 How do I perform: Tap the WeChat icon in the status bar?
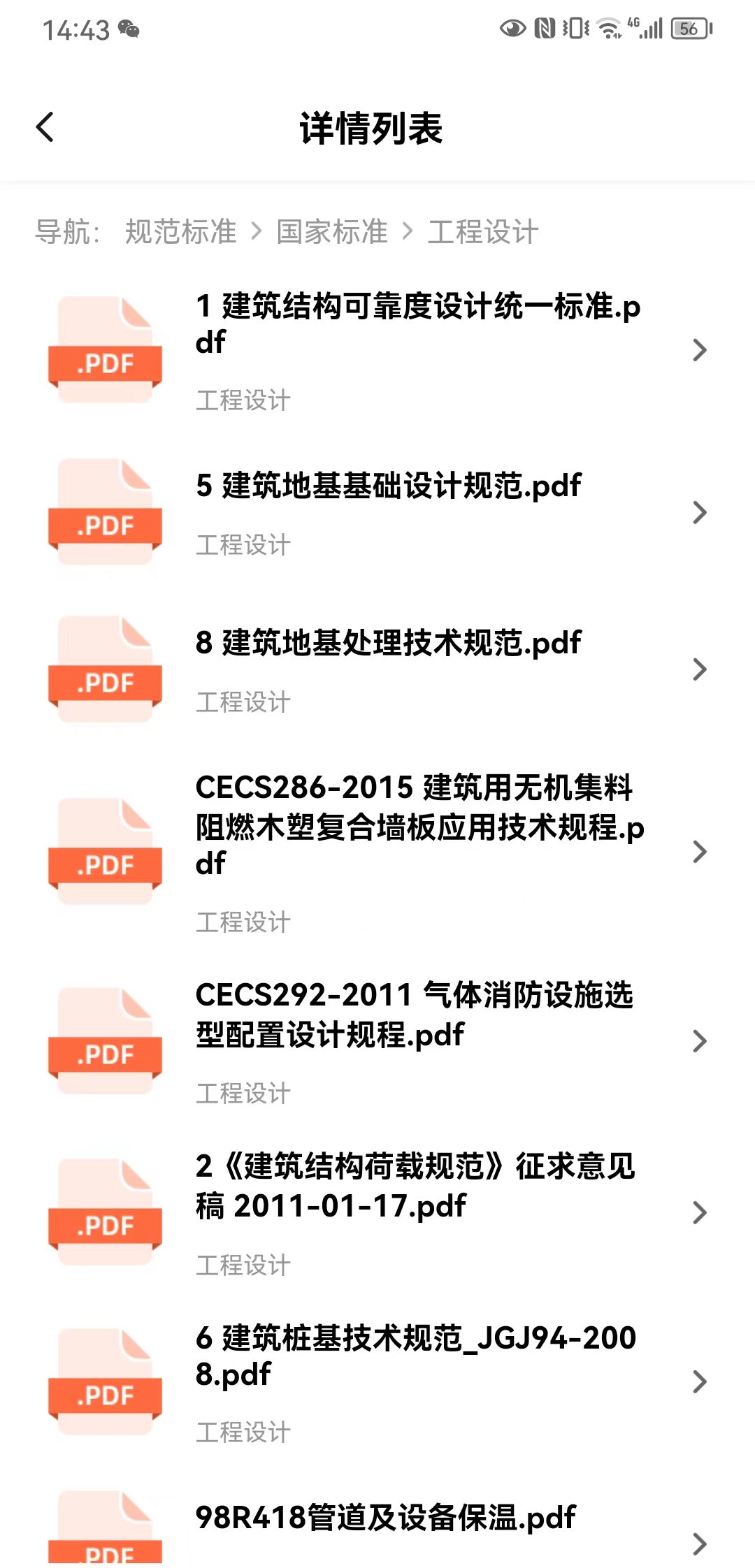[128, 30]
